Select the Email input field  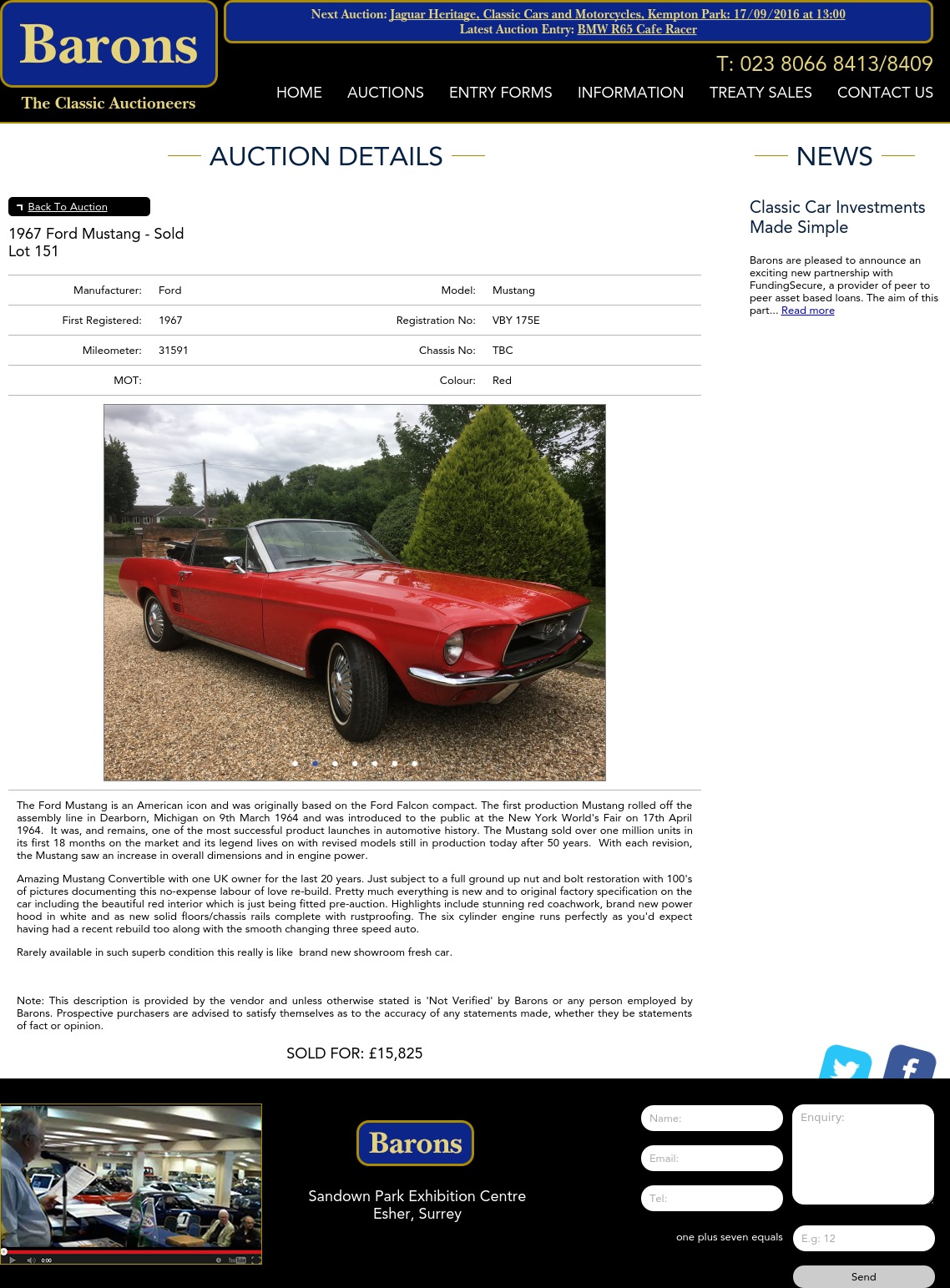pyautogui.click(x=711, y=1159)
